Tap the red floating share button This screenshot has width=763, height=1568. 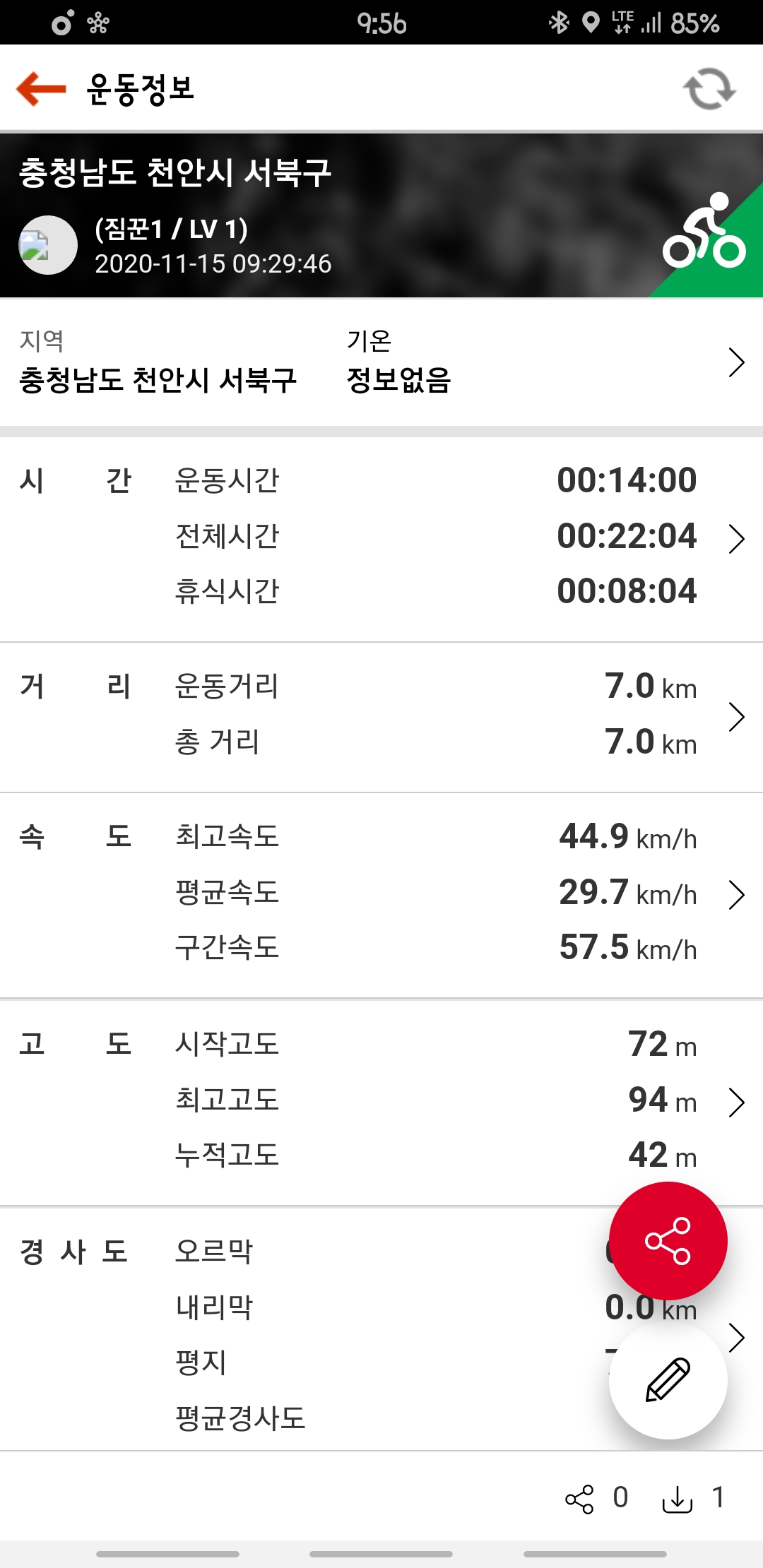click(668, 1241)
